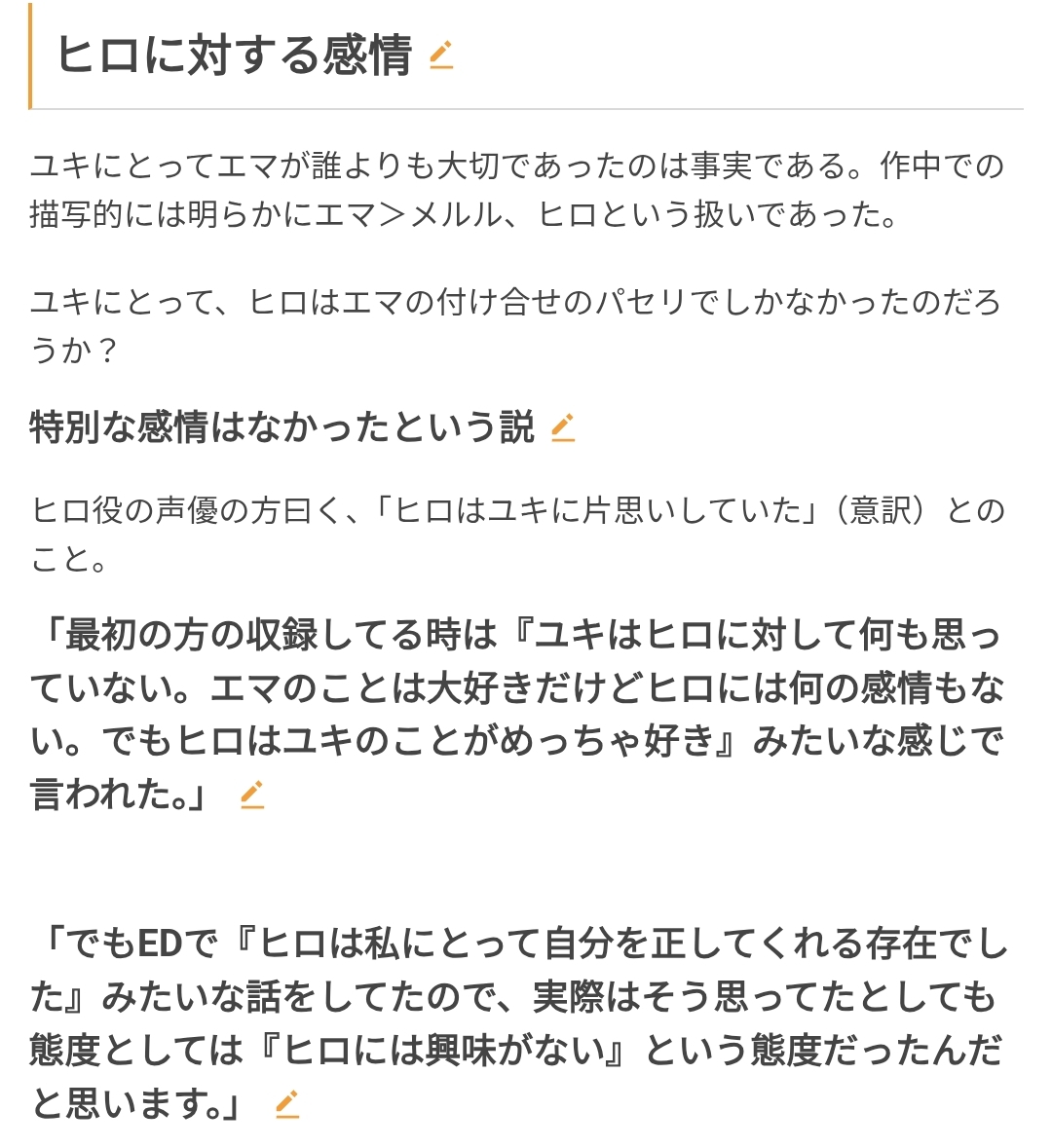The width and height of the screenshot is (1052, 1148).
Task: Edit the quote ending with と思います。」
Action: 286,1103
